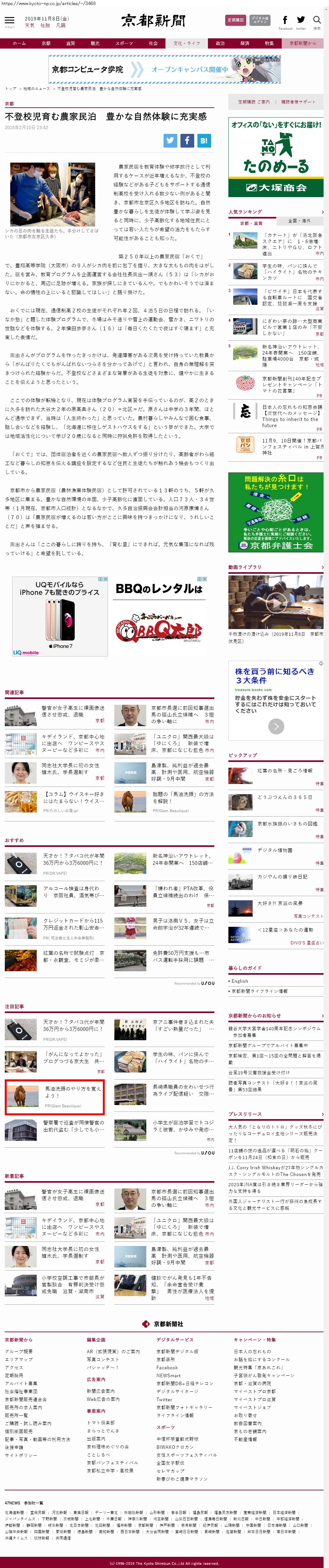This screenshot has width=329, height=1568.
Task: Bookmark article on Hatena (B!)
Action: tap(204, 140)
